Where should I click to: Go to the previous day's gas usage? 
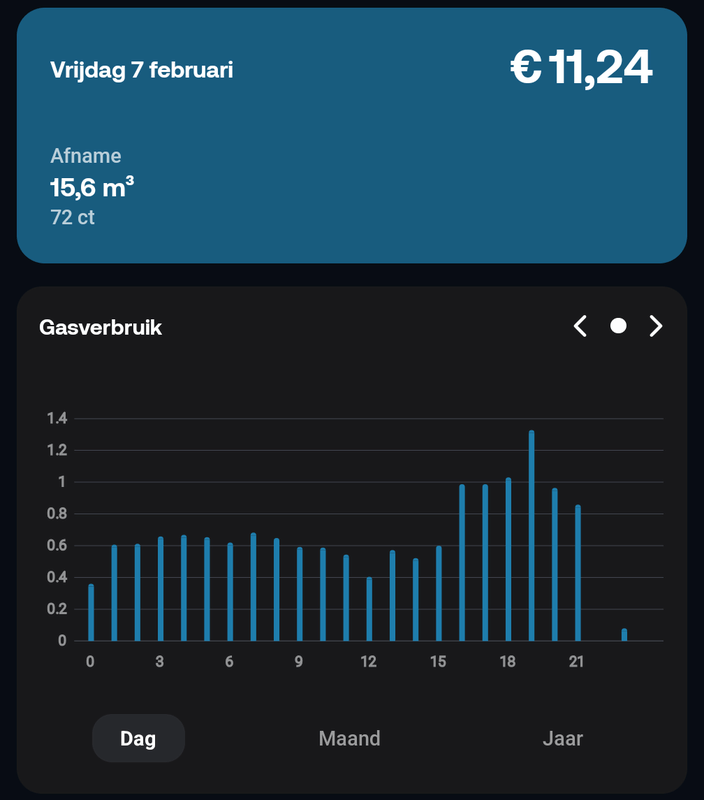[580, 326]
